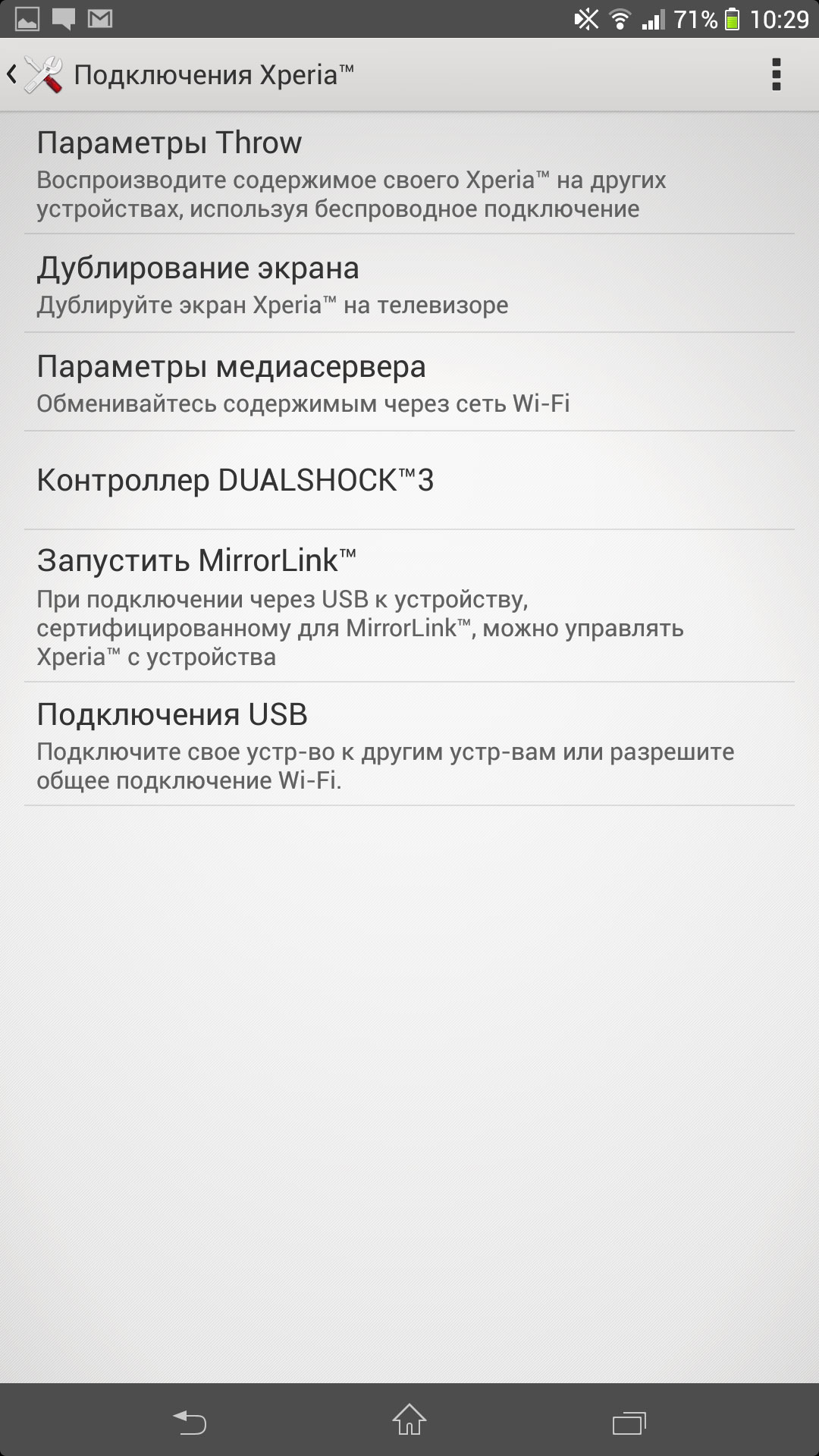Select Контроллер DUALSHOCK™3
819x1456 pixels.
coord(409,481)
